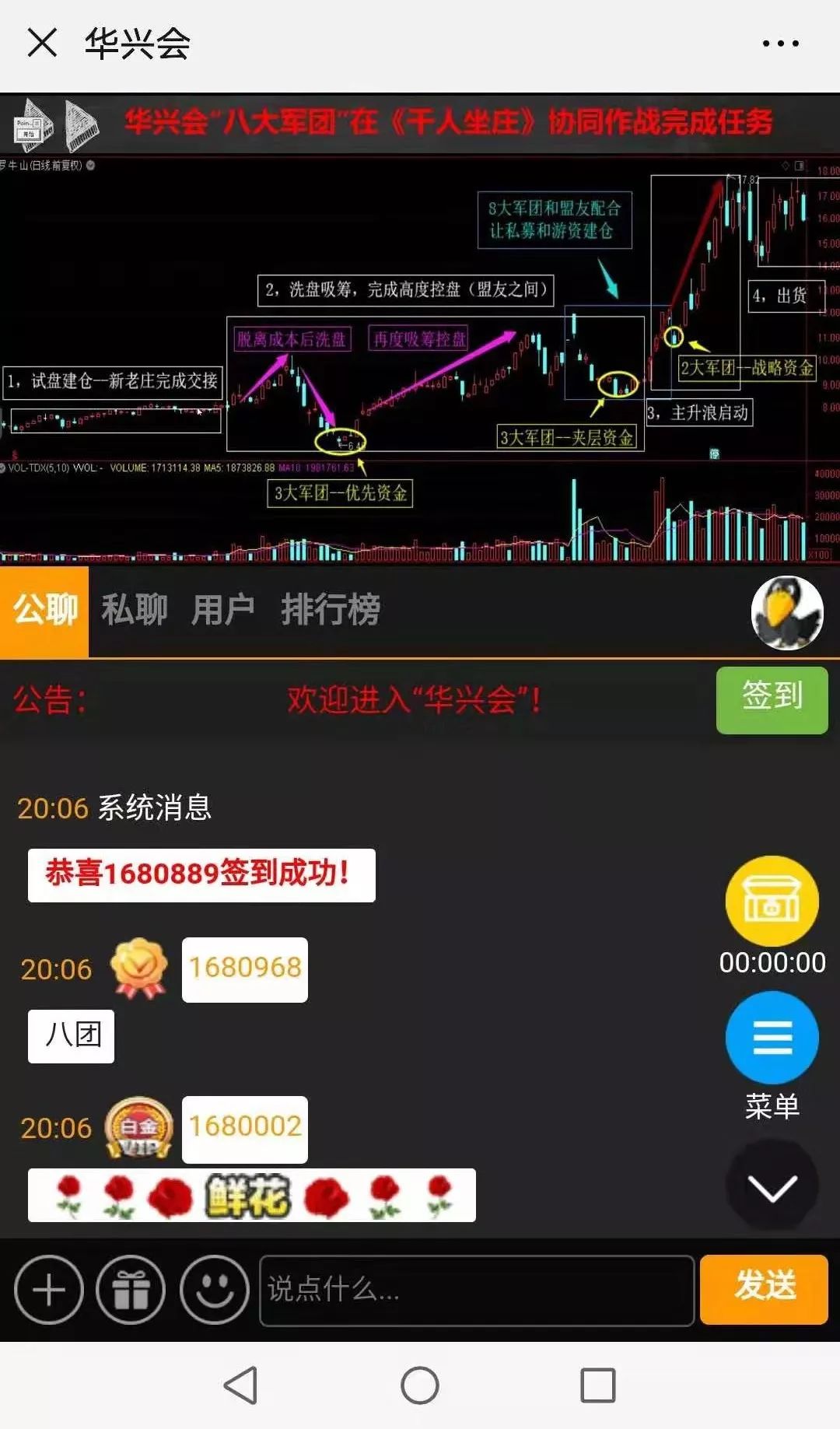Open the 用户 tab

coord(223,611)
